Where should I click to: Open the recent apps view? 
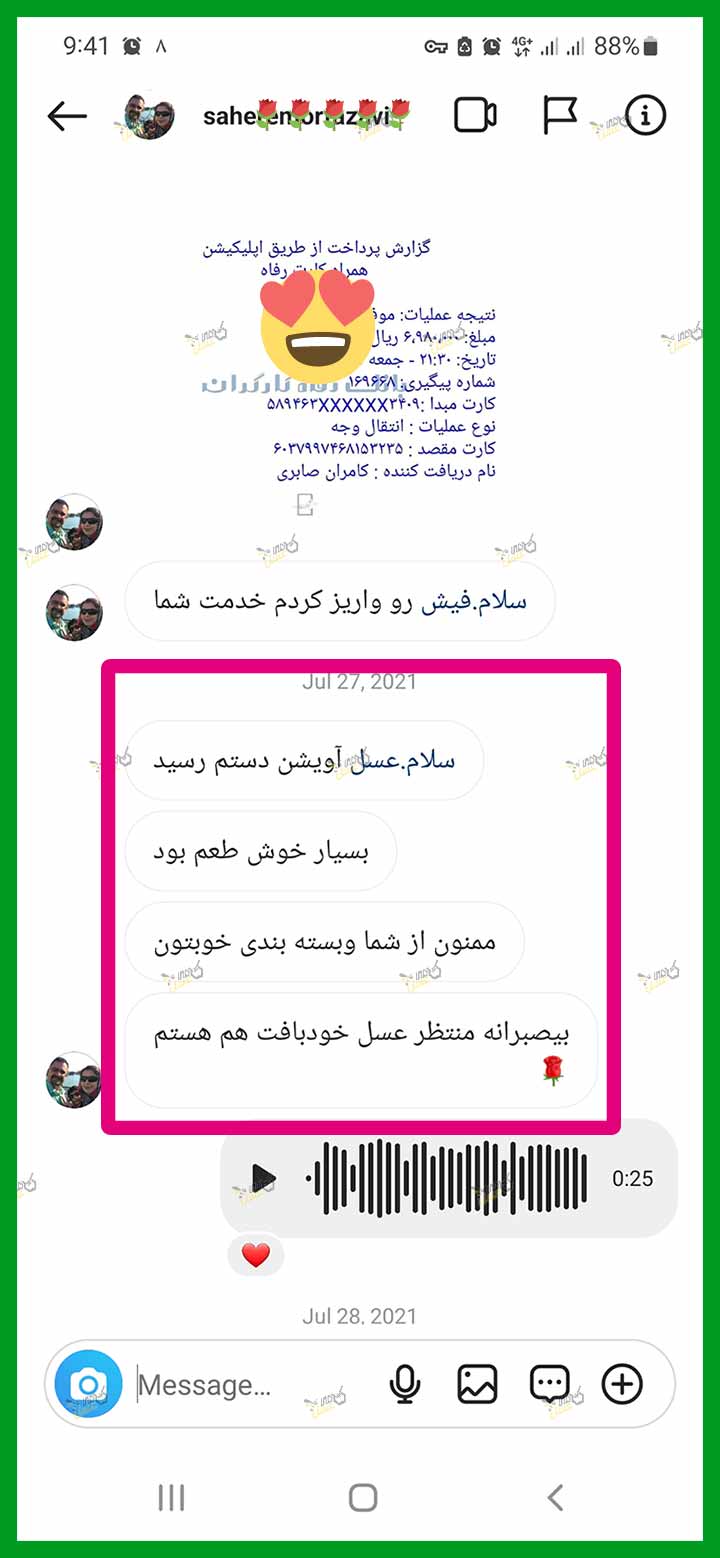pos(172,1497)
